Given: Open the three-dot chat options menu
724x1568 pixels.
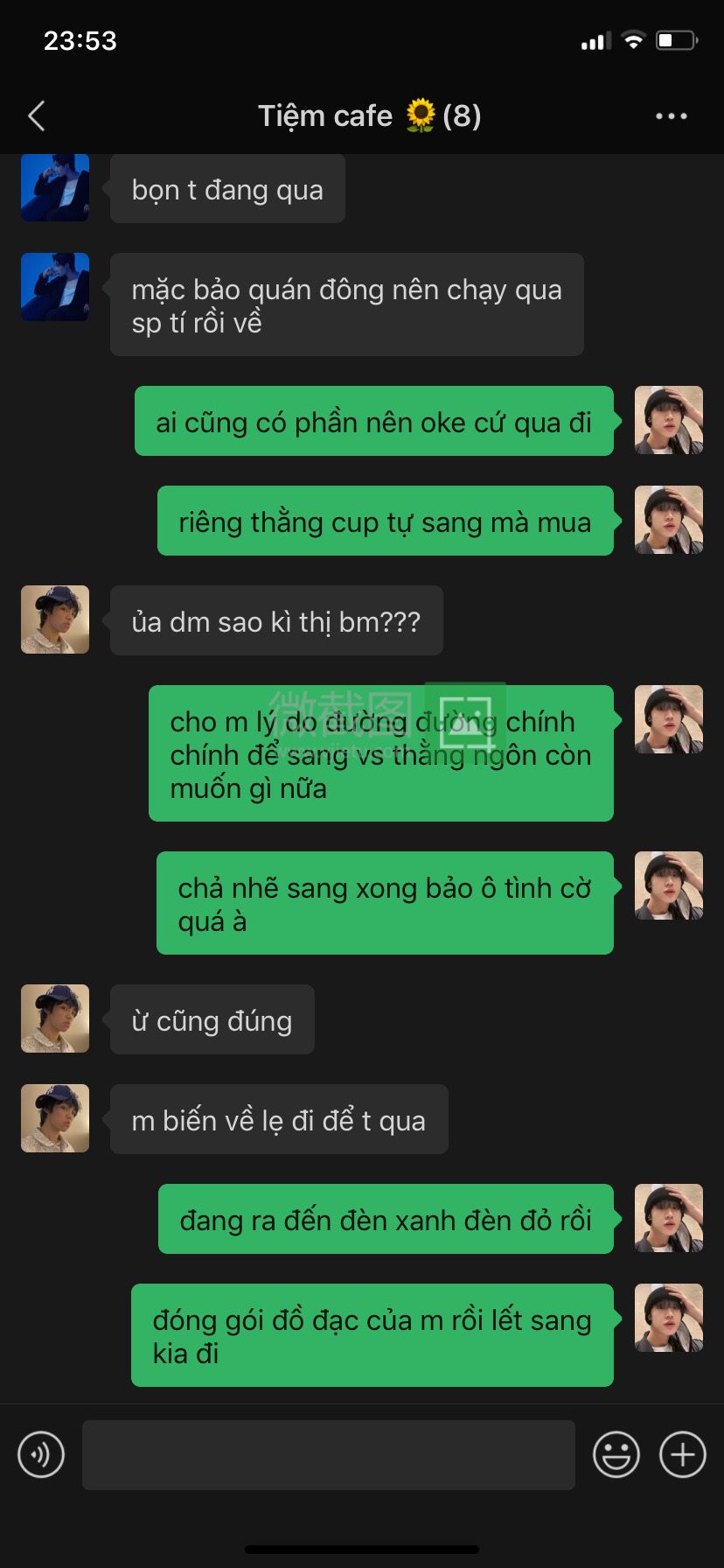Looking at the screenshot, I should point(671,115).
